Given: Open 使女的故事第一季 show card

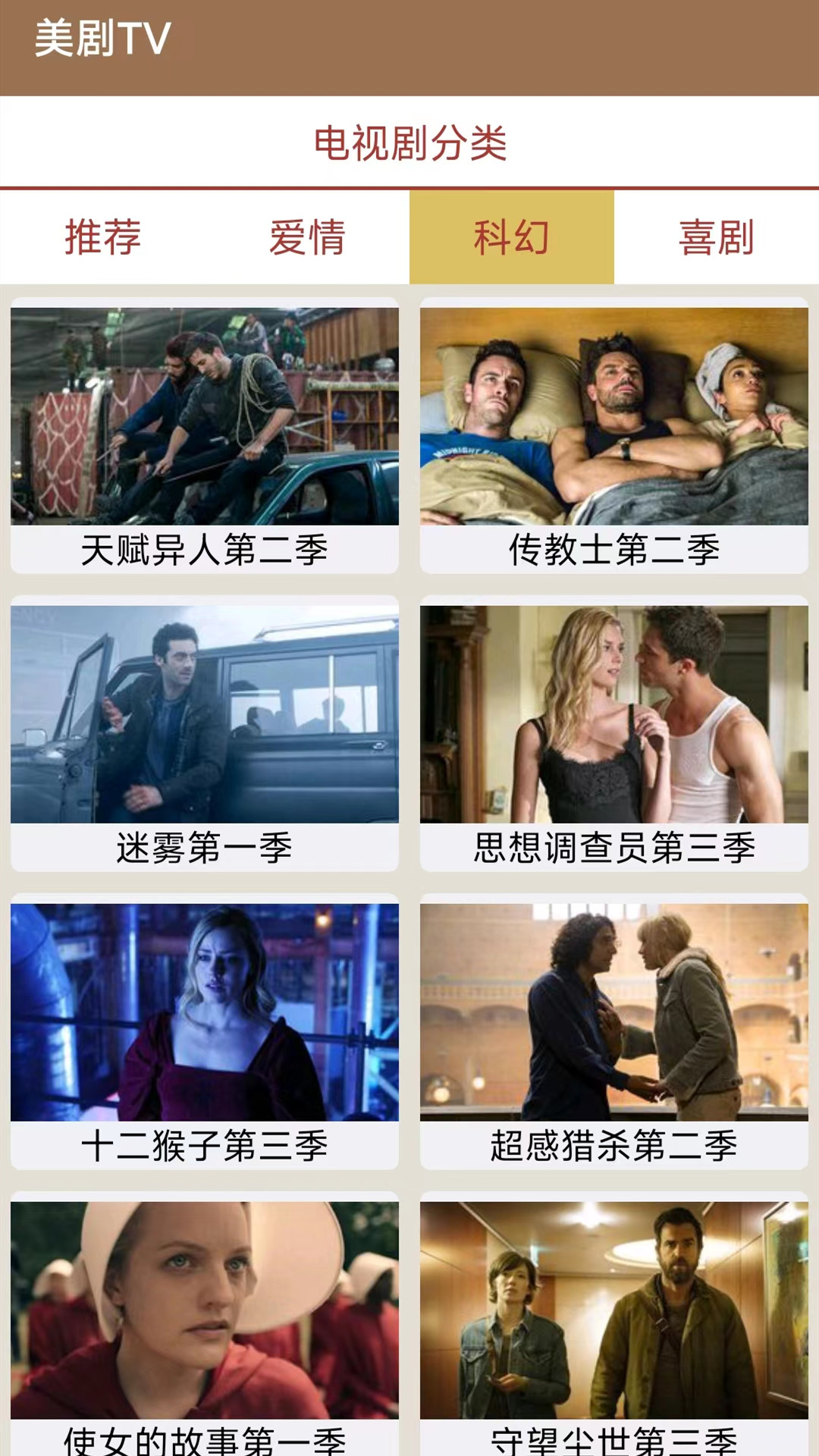Looking at the screenshot, I should click(205, 1323).
